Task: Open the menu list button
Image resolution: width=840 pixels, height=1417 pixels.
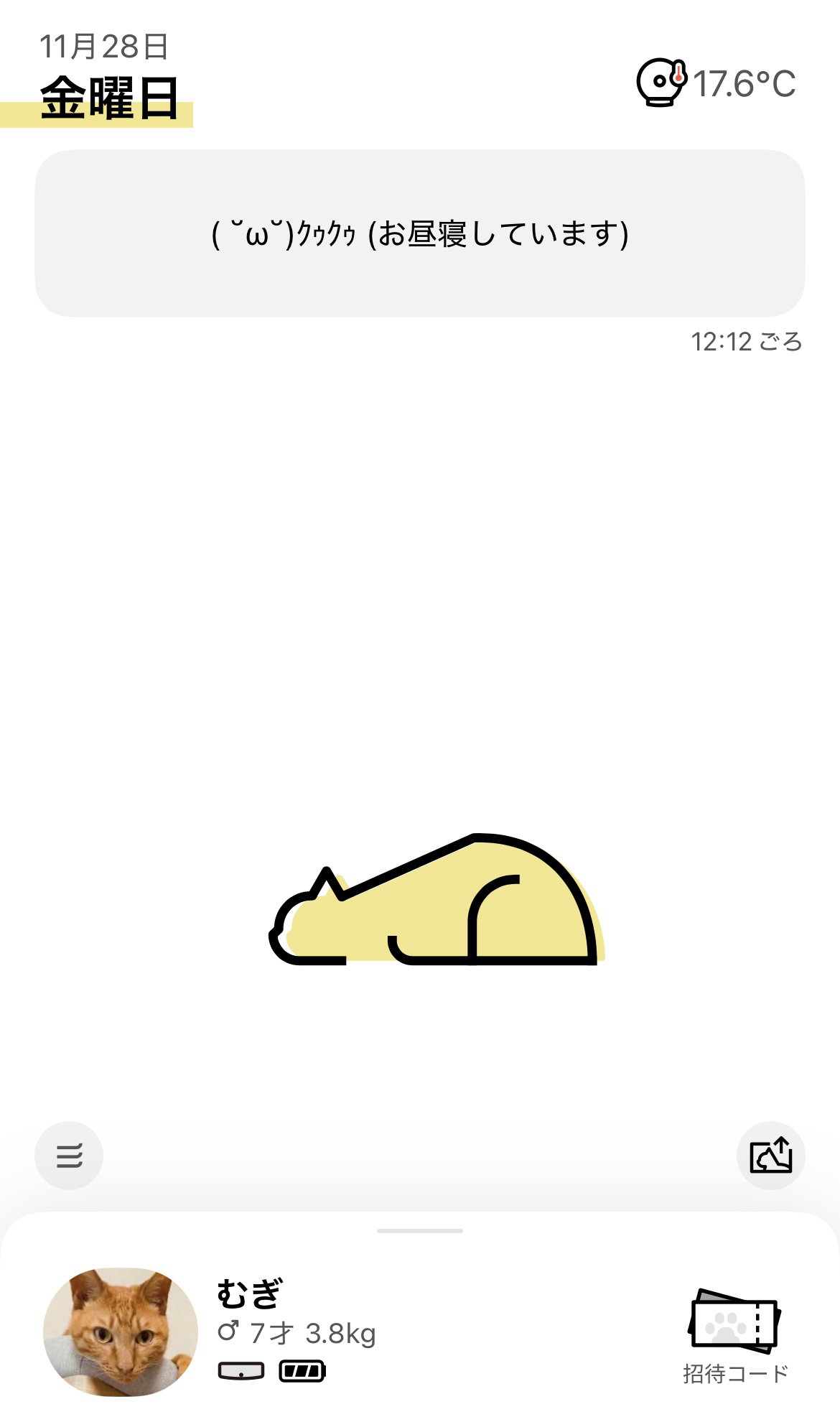Action: pos(69,1156)
